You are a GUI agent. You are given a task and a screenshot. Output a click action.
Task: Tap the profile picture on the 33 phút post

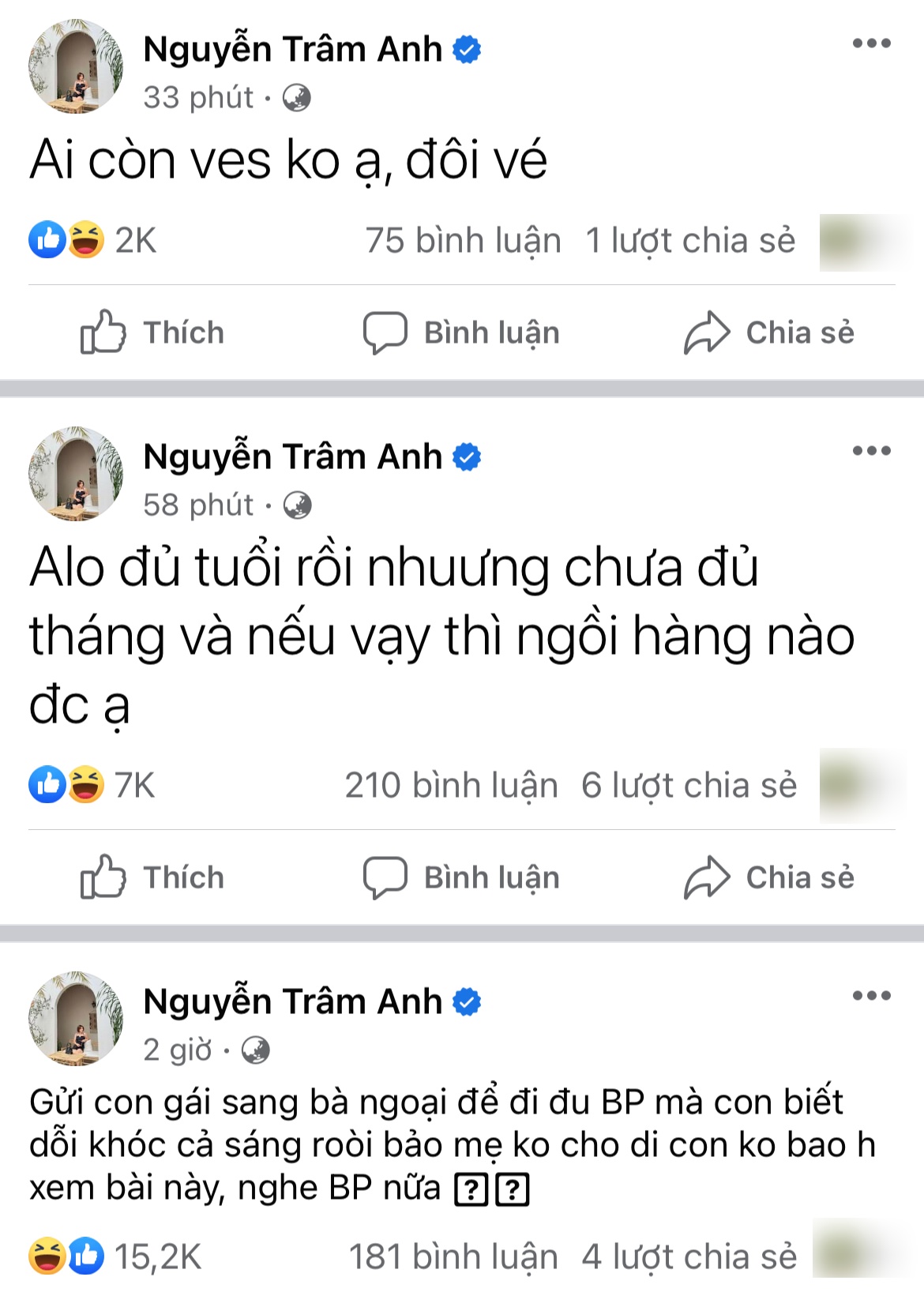pyautogui.click(x=76, y=67)
